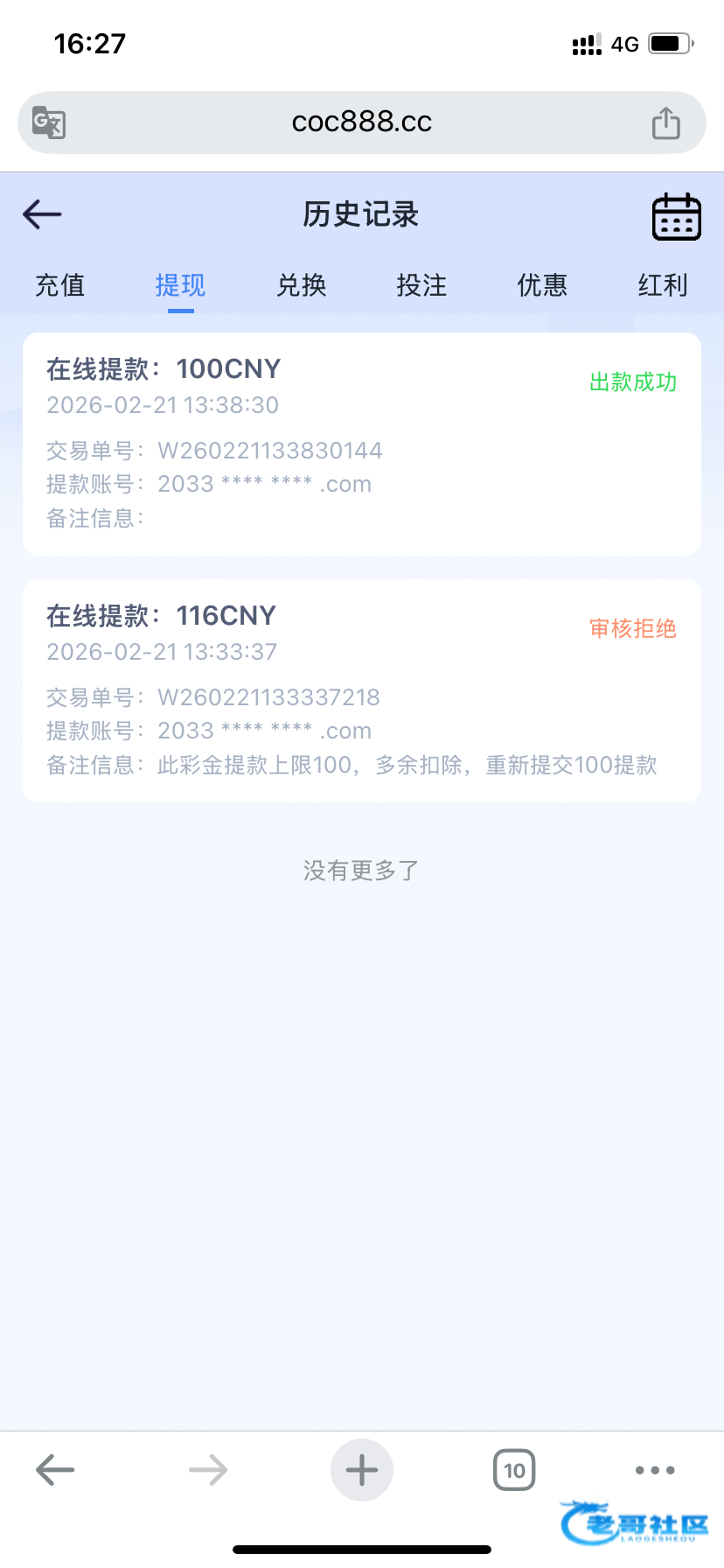Screen dimensions: 724x1568
Task: Switch to the 充值 tab
Action: [x=59, y=285]
